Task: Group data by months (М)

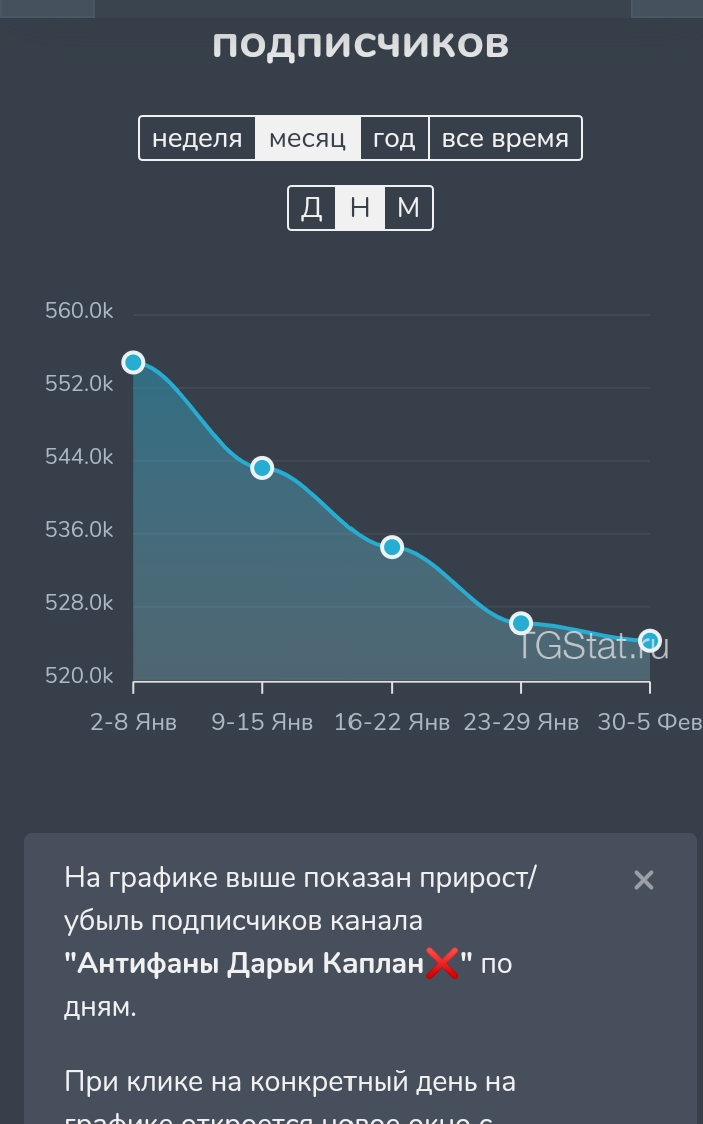Action: 408,208
